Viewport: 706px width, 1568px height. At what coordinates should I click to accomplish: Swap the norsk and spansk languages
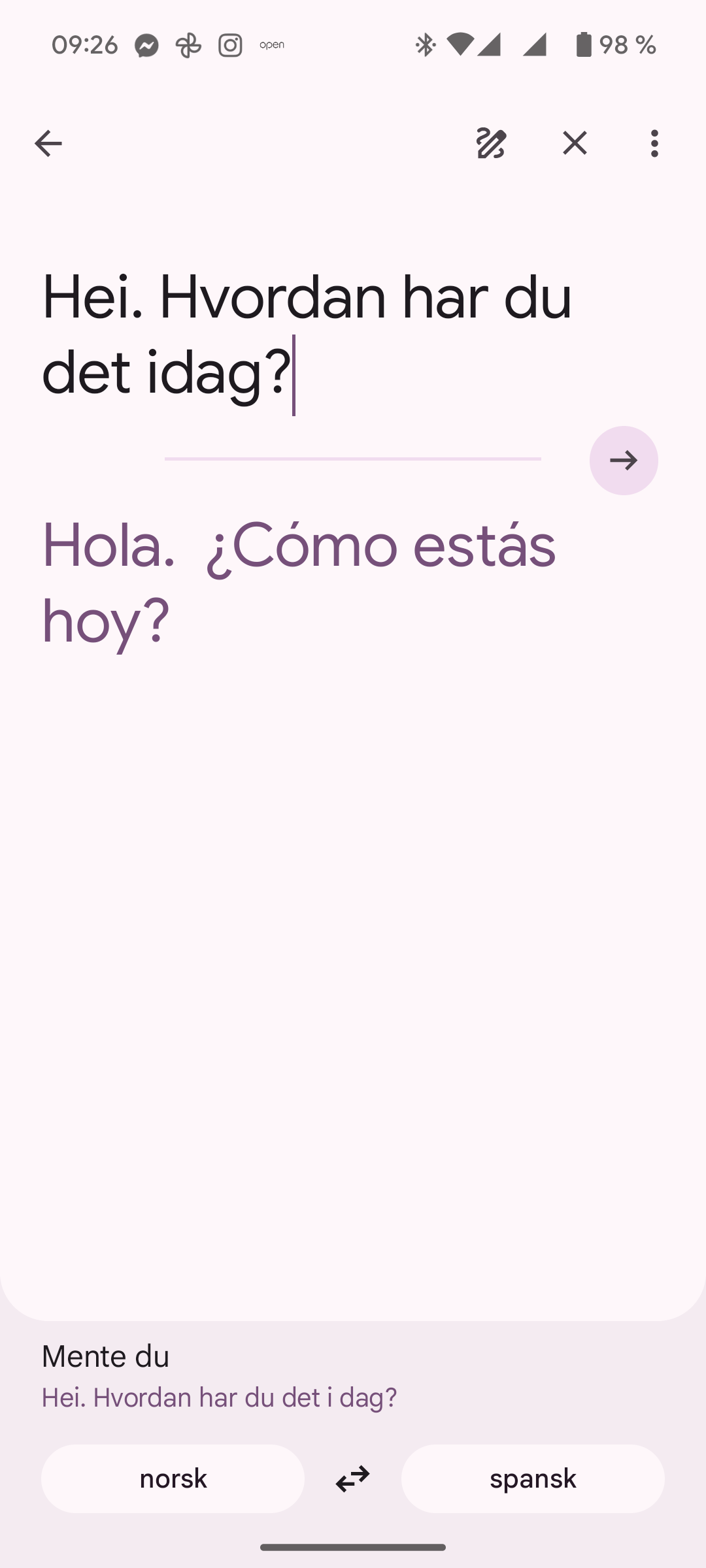[x=353, y=1478]
